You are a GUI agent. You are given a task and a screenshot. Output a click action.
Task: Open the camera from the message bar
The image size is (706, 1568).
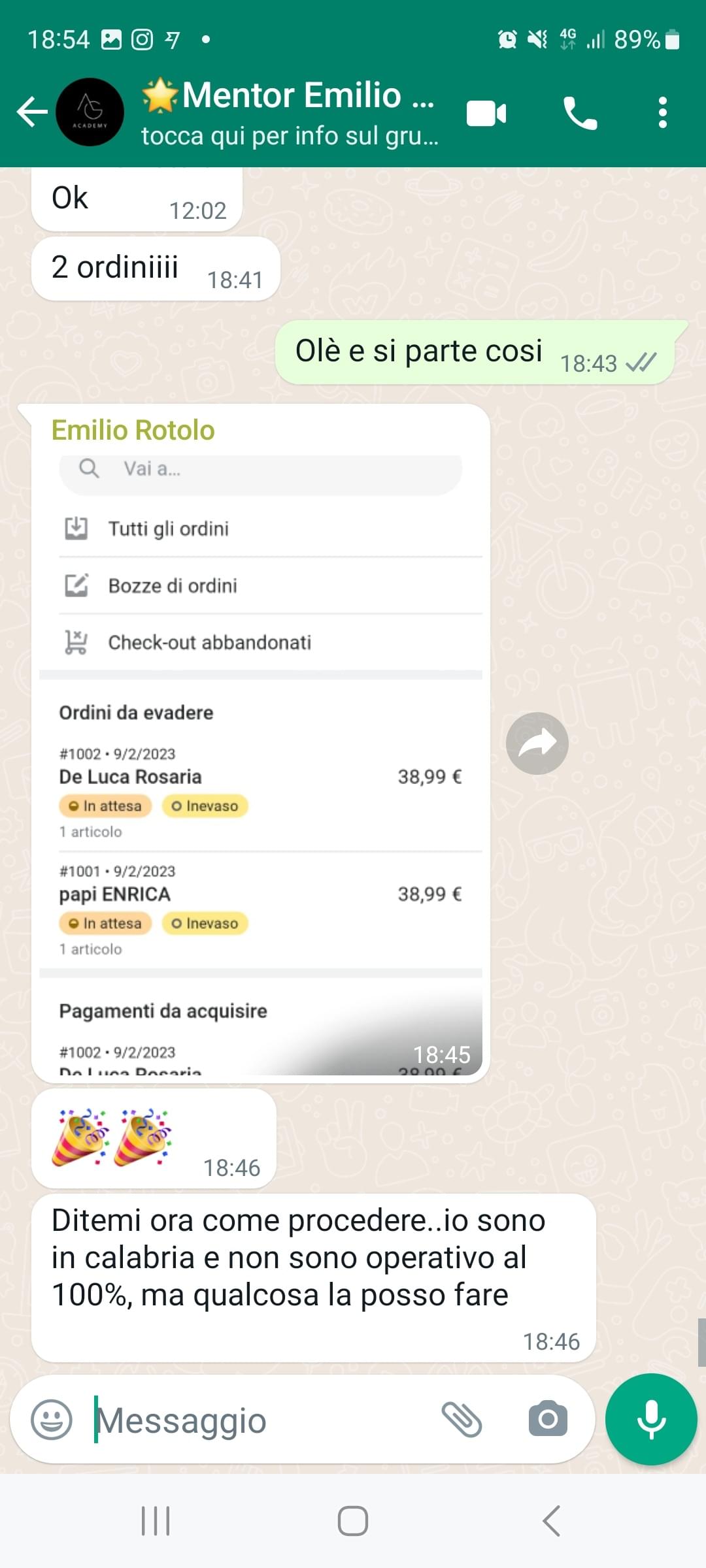click(548, 1418)
